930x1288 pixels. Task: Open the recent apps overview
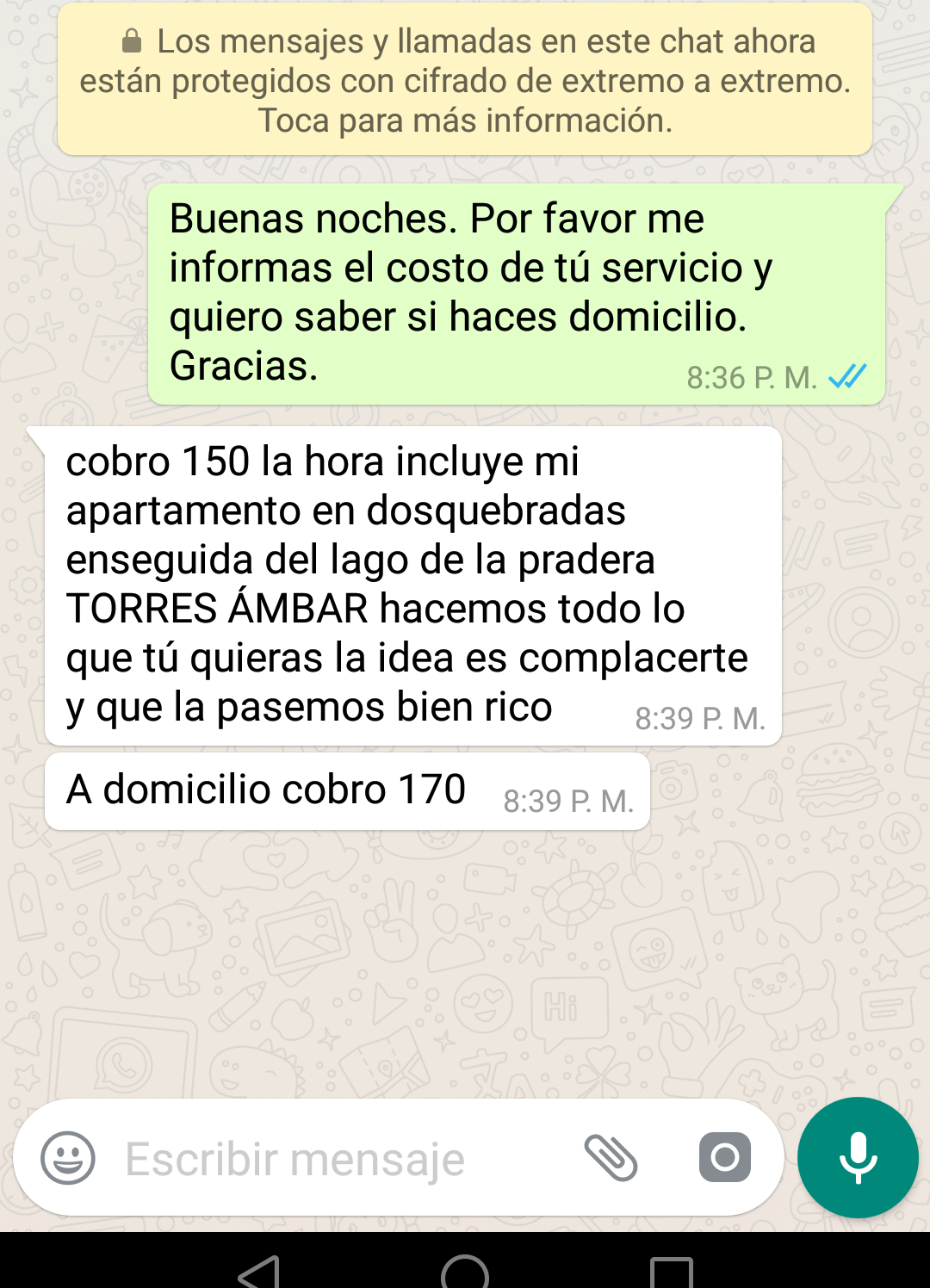(x=672, y=1273)
